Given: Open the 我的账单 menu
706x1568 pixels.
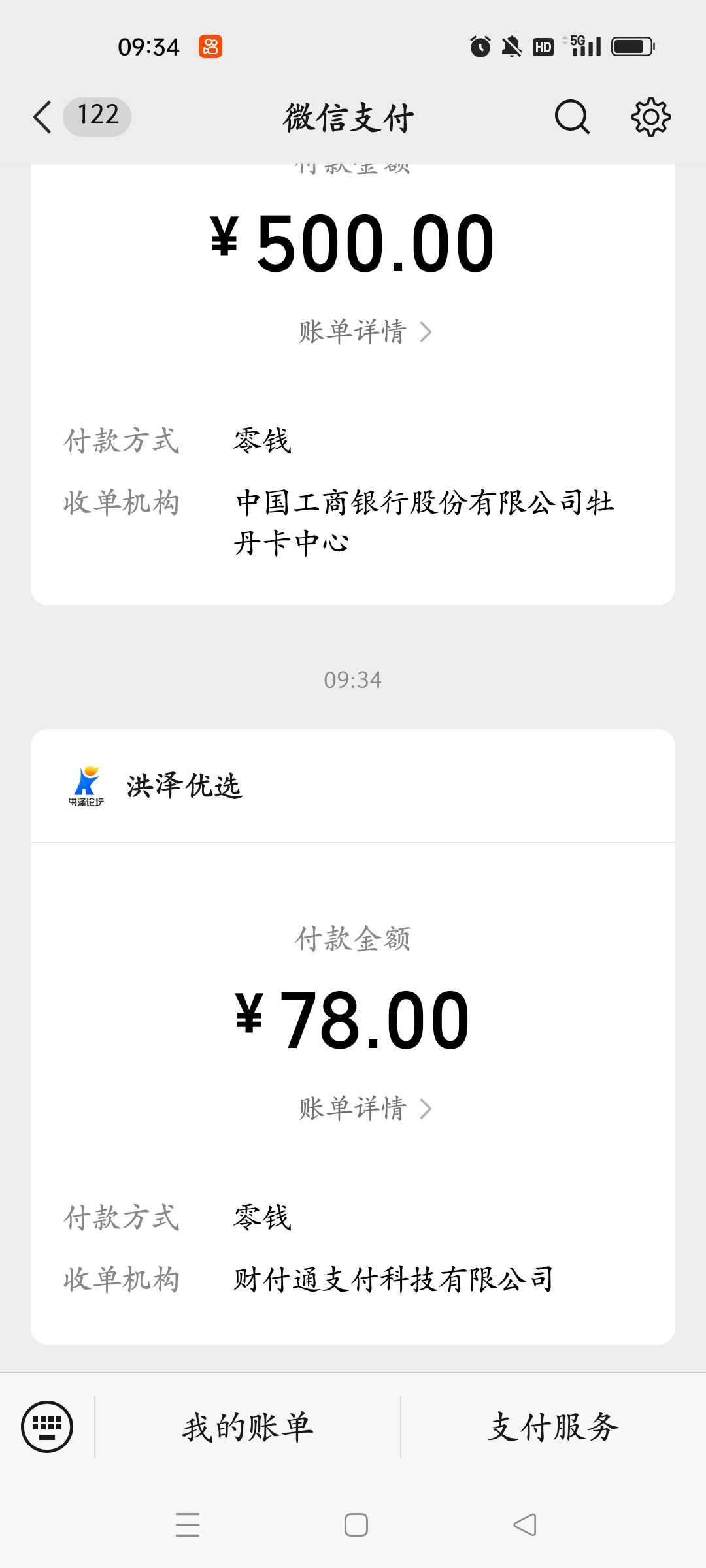Looking at the screenshot, I should tap(248, 1427).
